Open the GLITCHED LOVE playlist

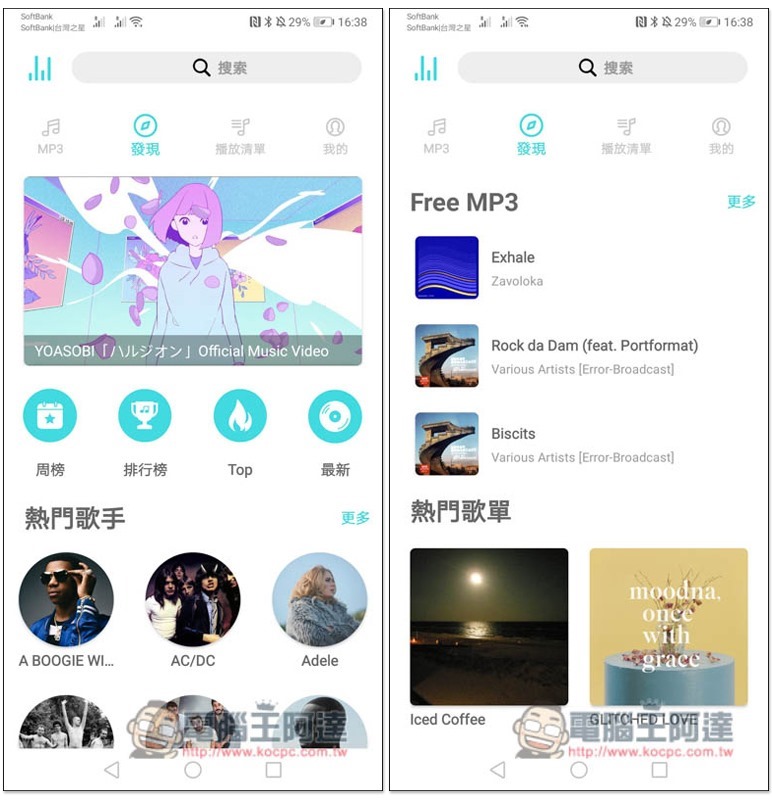tap(668, 627)
